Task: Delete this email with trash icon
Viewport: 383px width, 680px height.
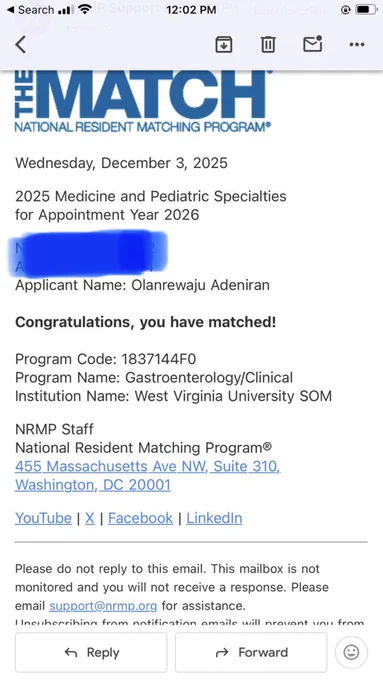Action: point(268,44)
